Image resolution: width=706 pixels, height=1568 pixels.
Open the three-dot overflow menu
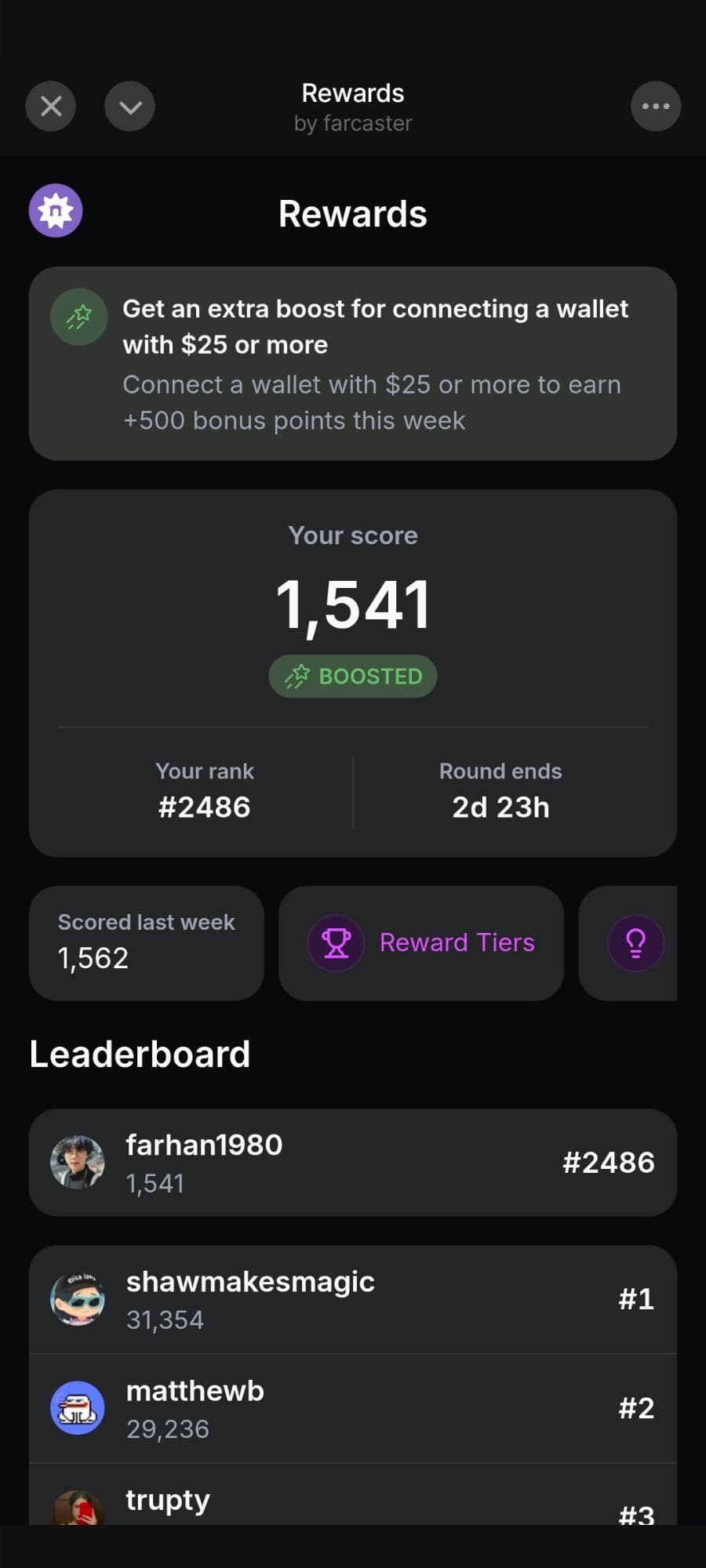click(x=655, y=106)
